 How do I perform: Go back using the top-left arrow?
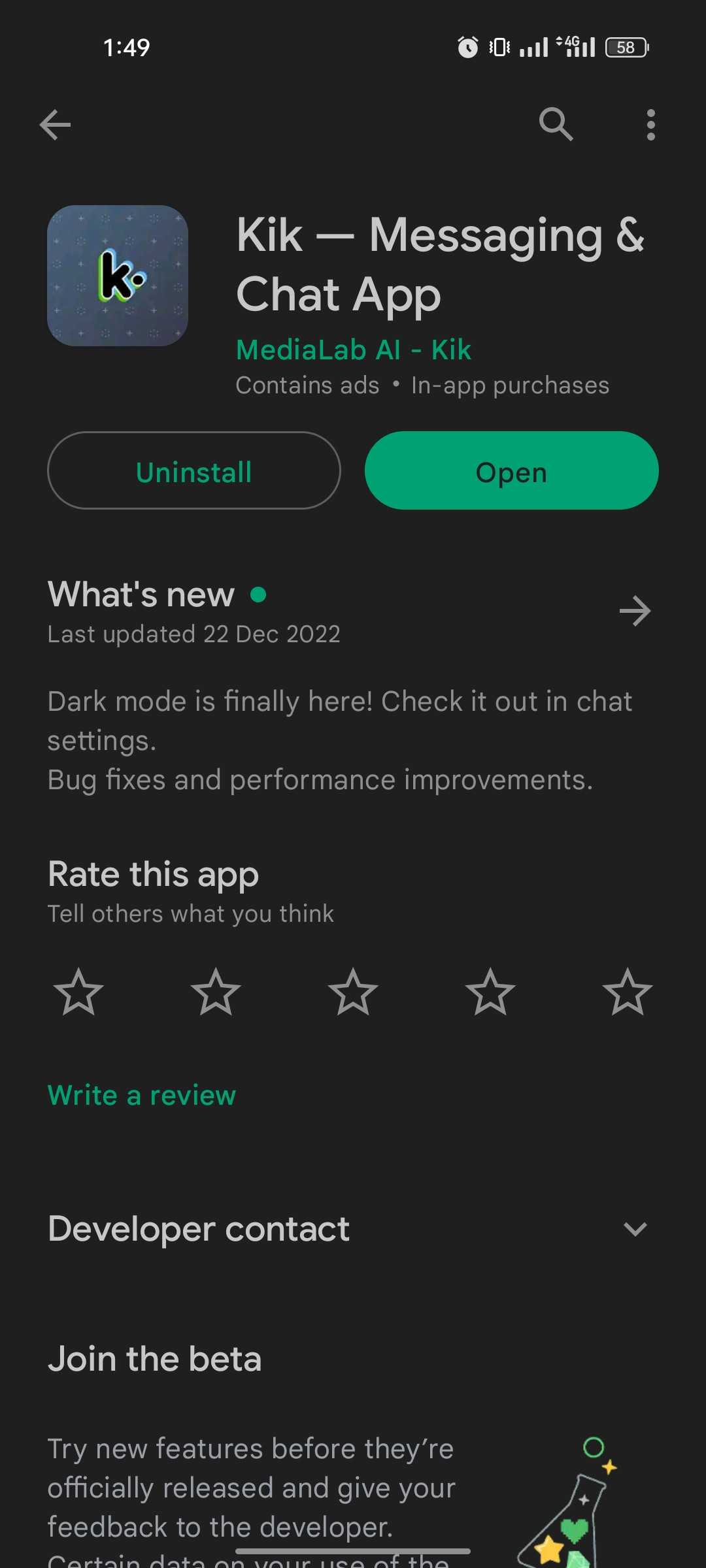55,125
